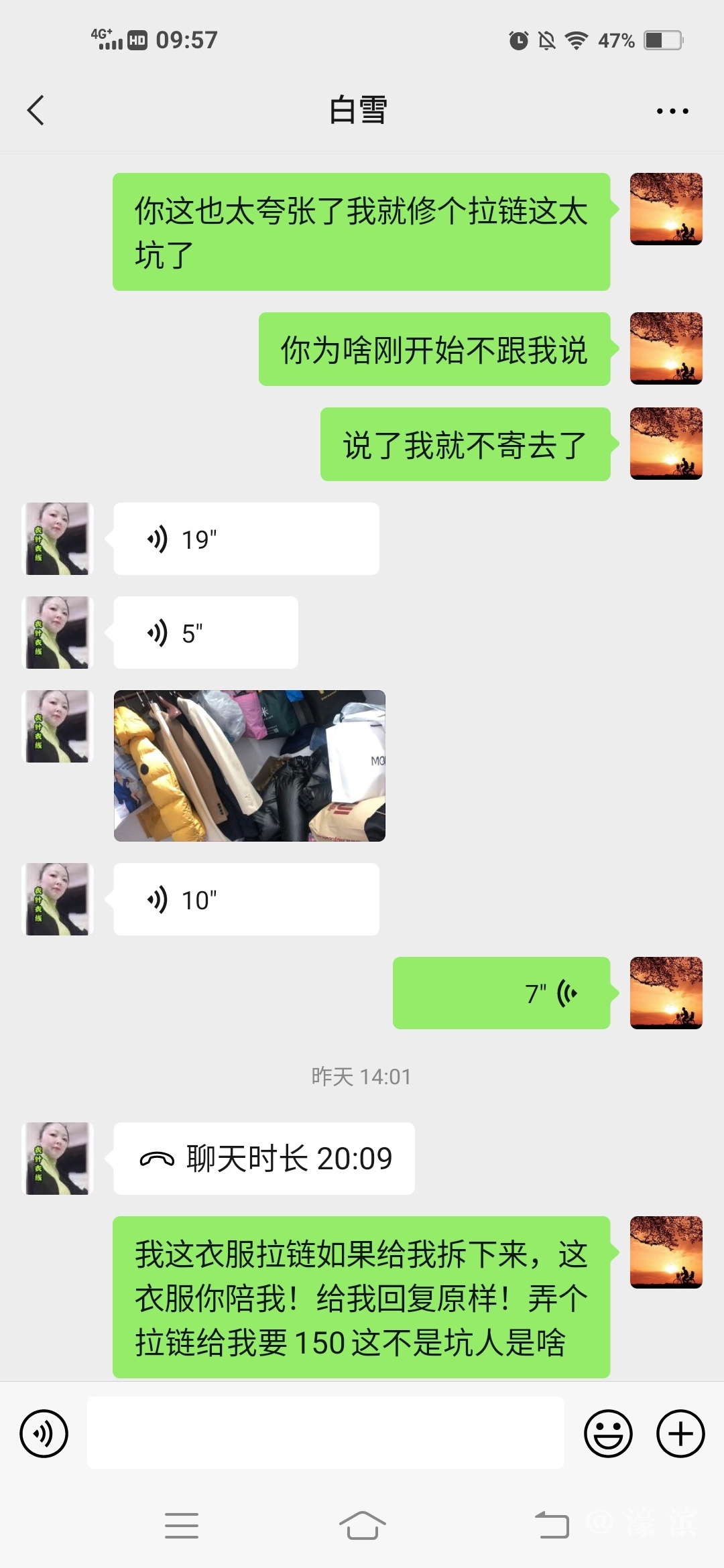The height and width of the screenshot is (1568, 724).
Task: Open 白雪's profile from the 19-second message avatar
Action: click(57, 539)
